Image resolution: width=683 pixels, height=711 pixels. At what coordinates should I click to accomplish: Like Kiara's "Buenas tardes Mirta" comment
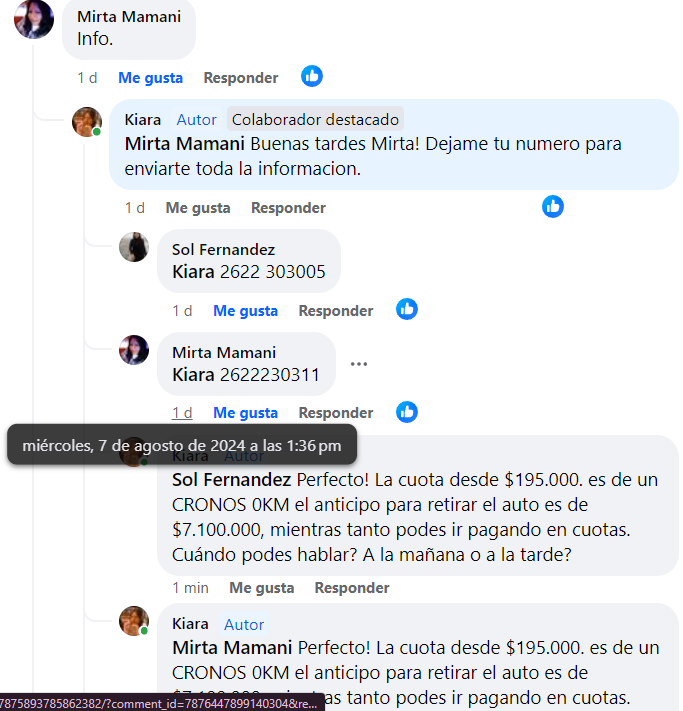point(198,208)
